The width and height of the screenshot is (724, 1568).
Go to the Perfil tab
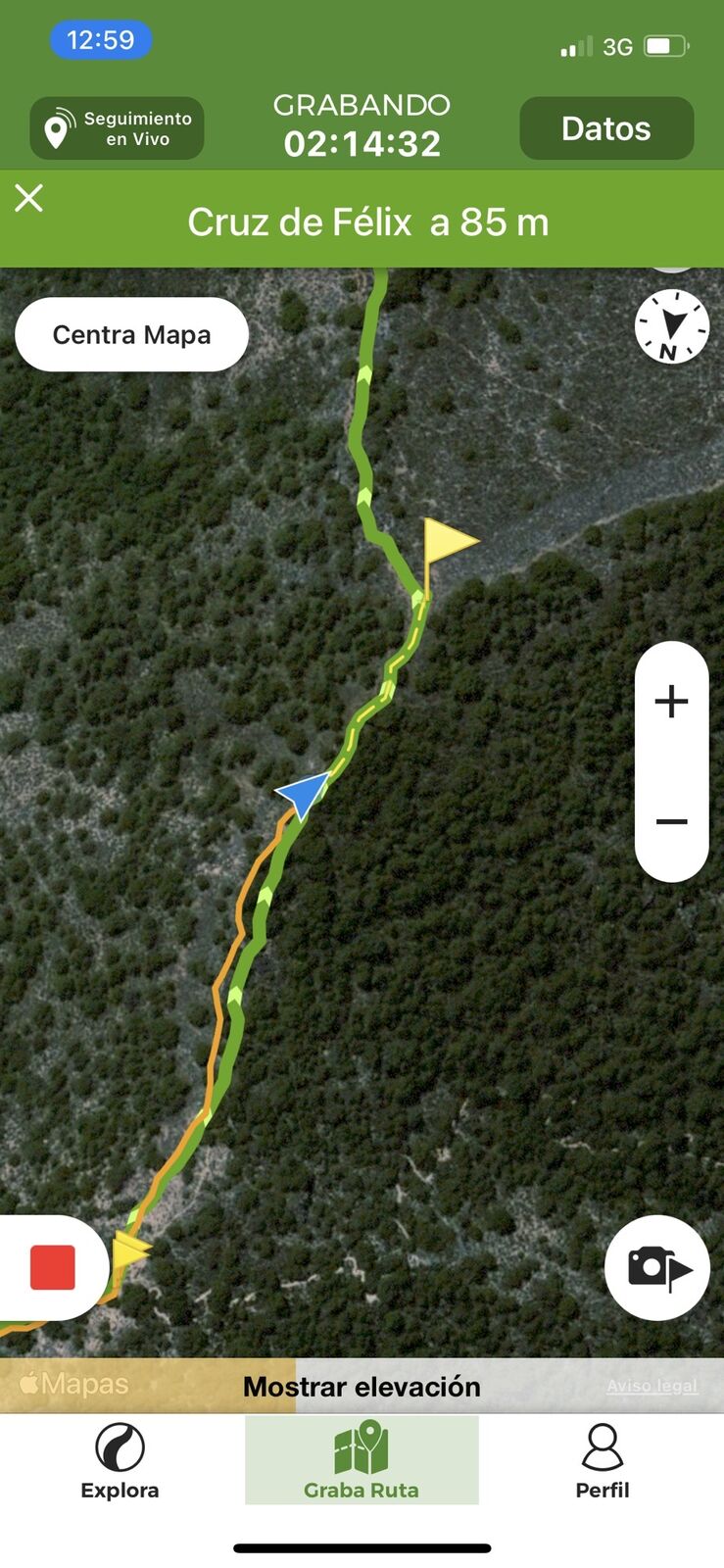[x=602, y=1460]
